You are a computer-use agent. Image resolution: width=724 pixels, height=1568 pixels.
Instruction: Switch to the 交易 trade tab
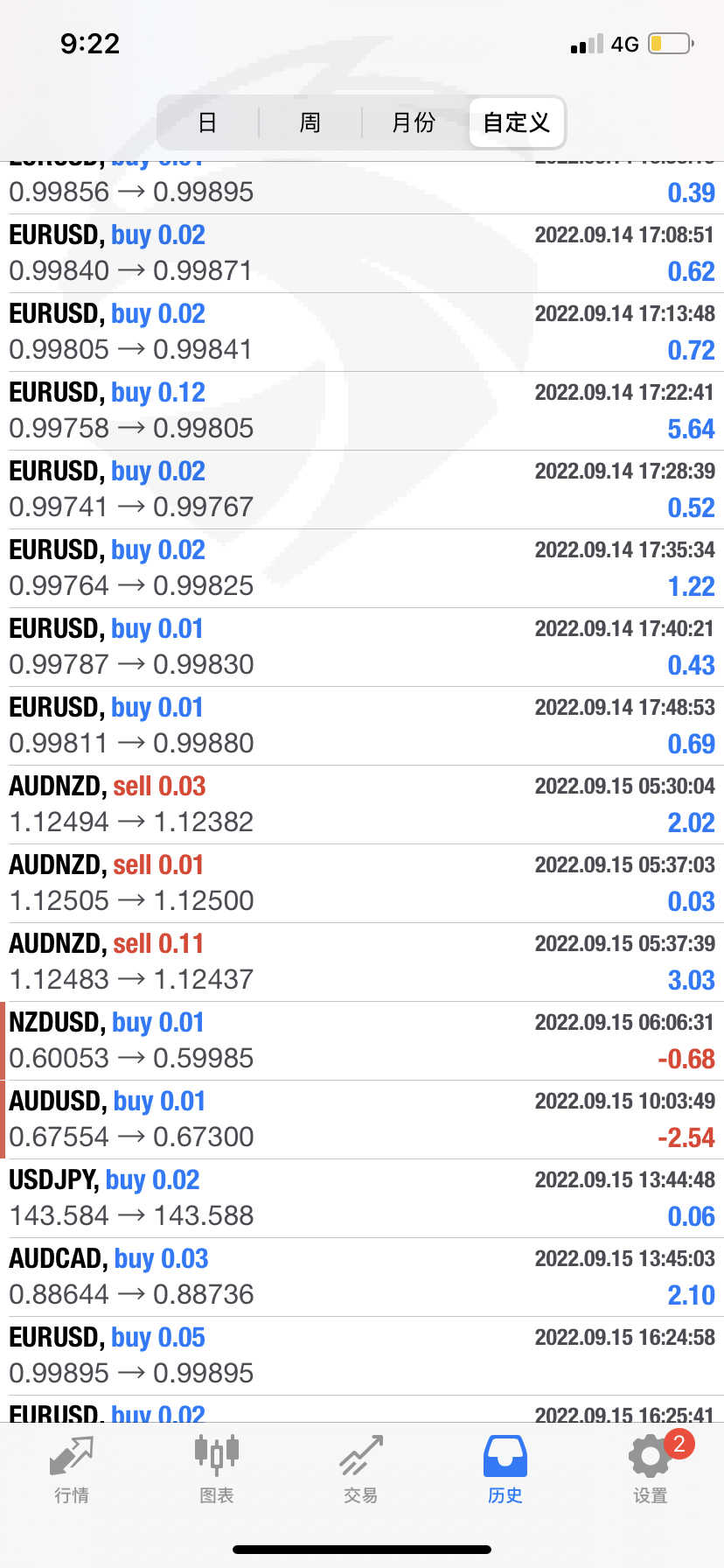360,1469
